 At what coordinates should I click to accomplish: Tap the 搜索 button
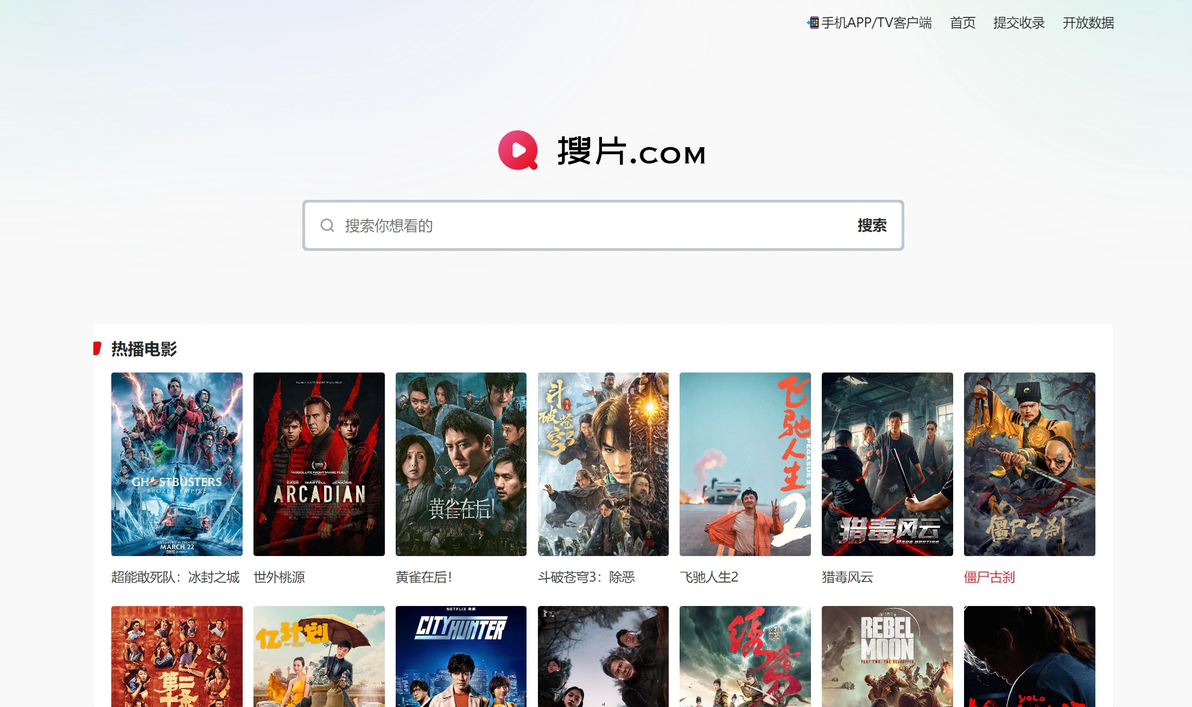click(871, 226)
